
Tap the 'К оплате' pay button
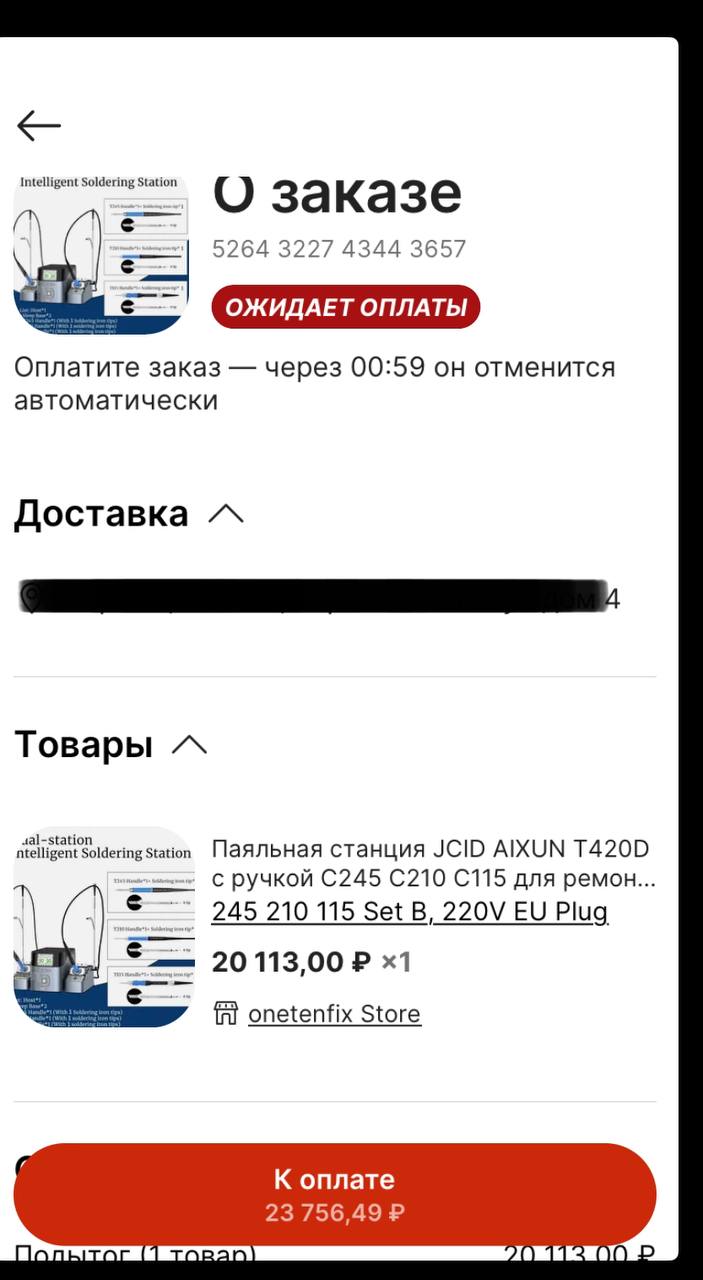click(x=335, y=1195)
